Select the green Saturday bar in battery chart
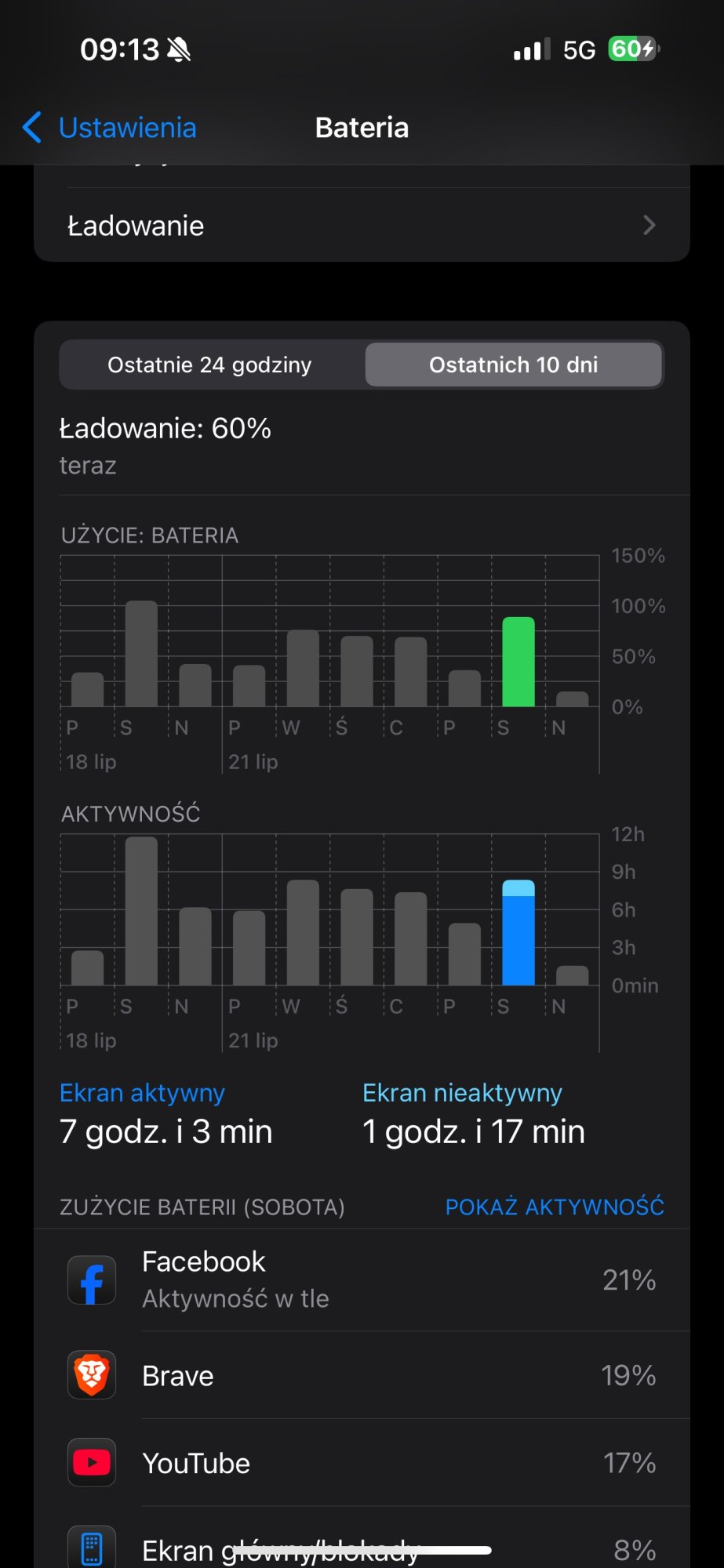The height and width of the screenshot is (1568, 724). tap(518, 662)
